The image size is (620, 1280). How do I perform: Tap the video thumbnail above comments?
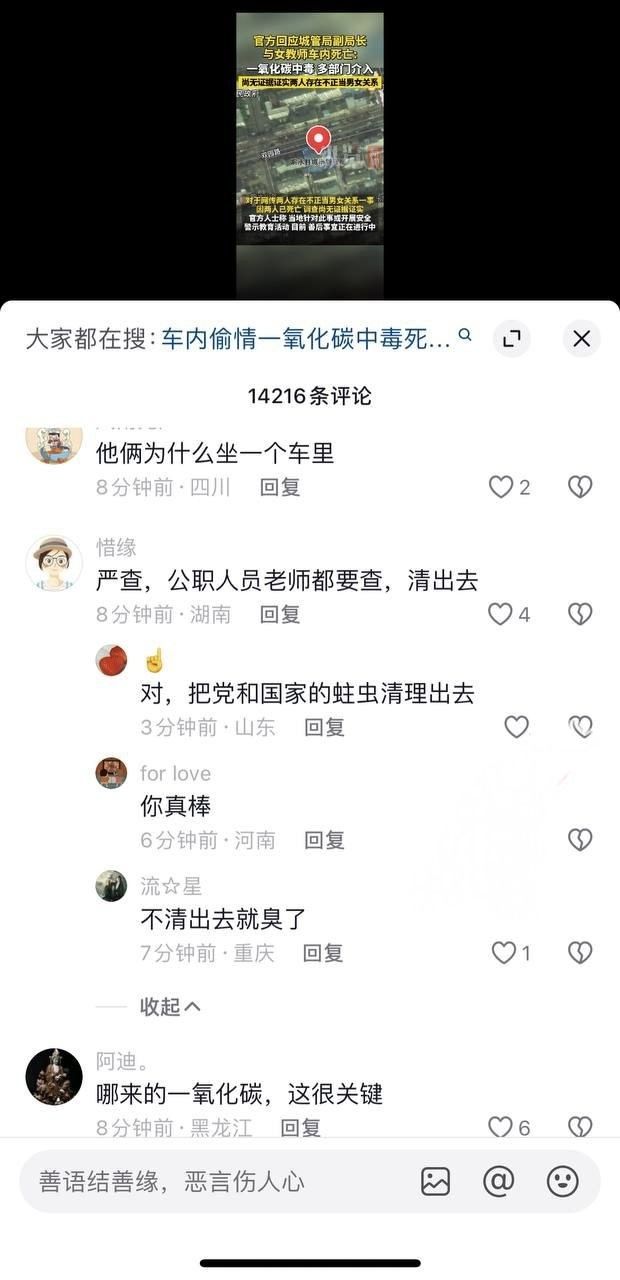click(x=309, y=150)
